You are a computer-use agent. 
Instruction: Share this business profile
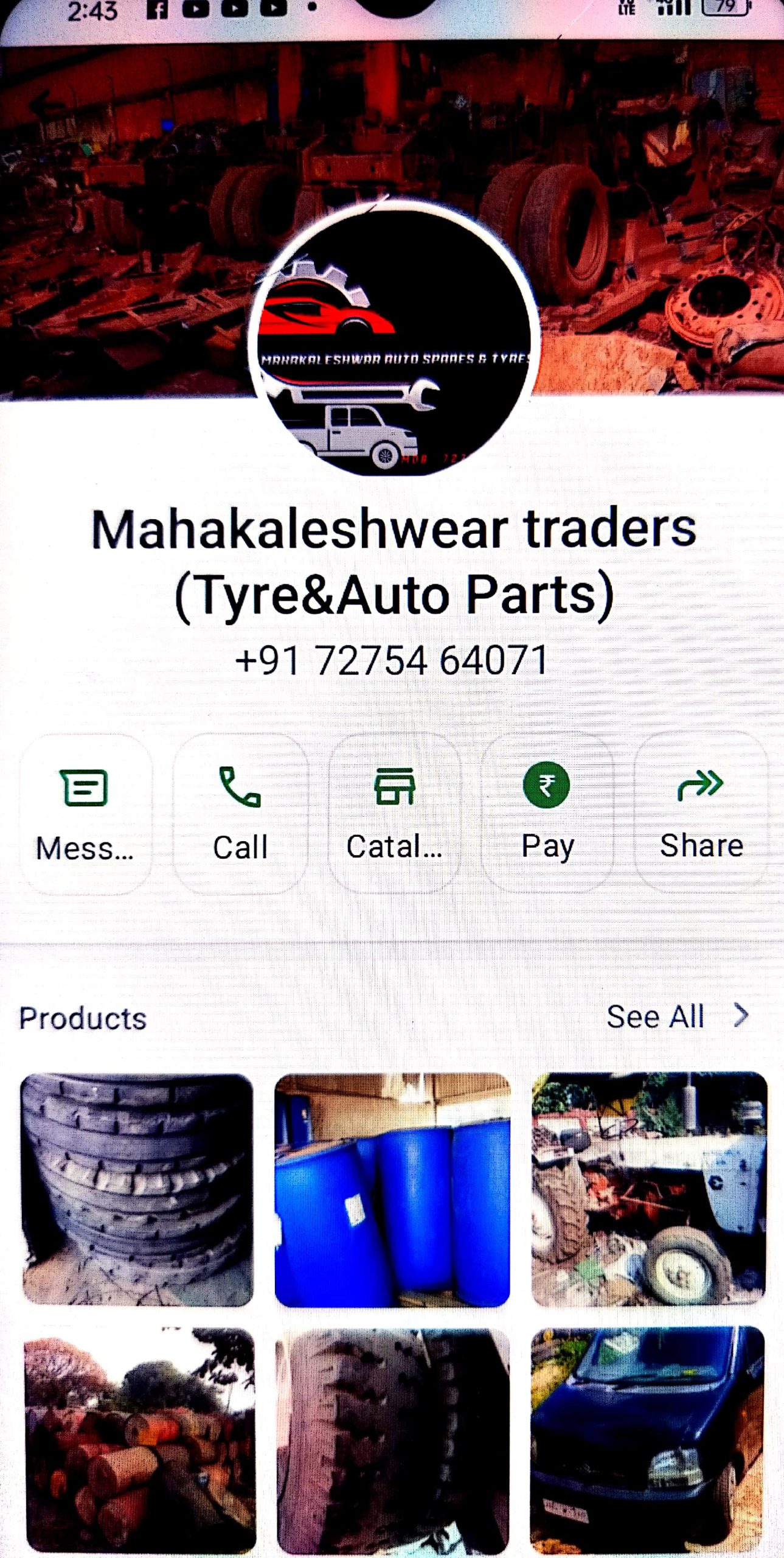pos(701,813)
